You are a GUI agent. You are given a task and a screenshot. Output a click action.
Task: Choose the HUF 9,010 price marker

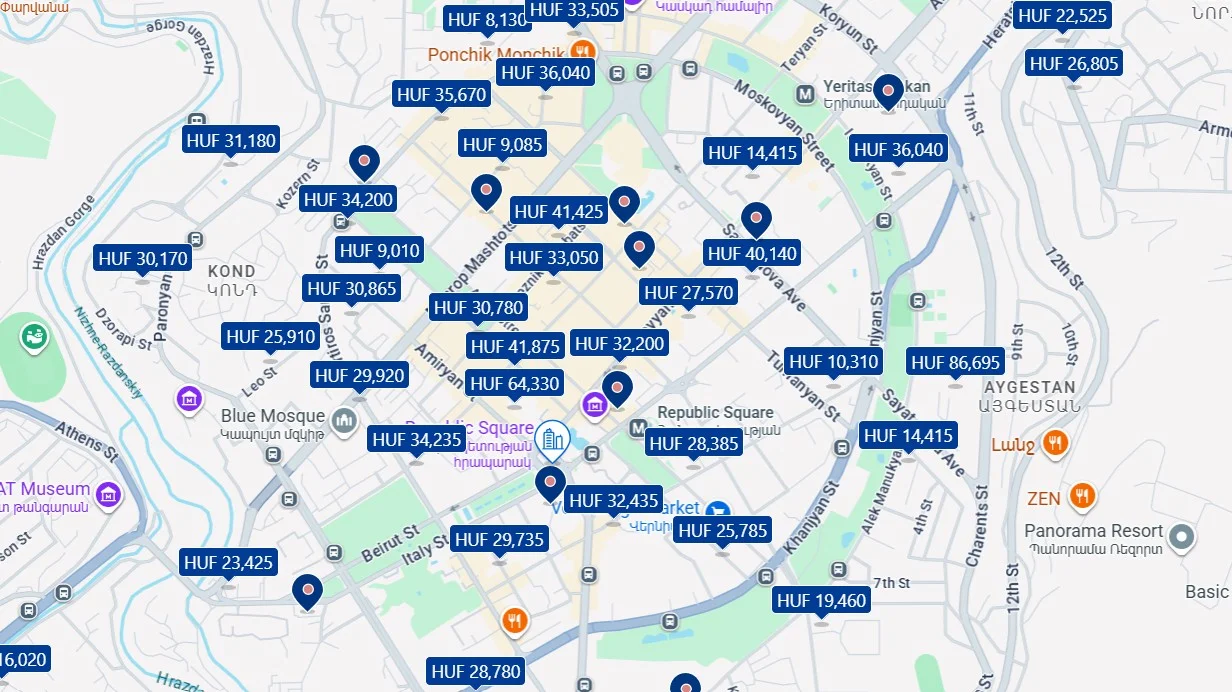(x=379, y=250)
